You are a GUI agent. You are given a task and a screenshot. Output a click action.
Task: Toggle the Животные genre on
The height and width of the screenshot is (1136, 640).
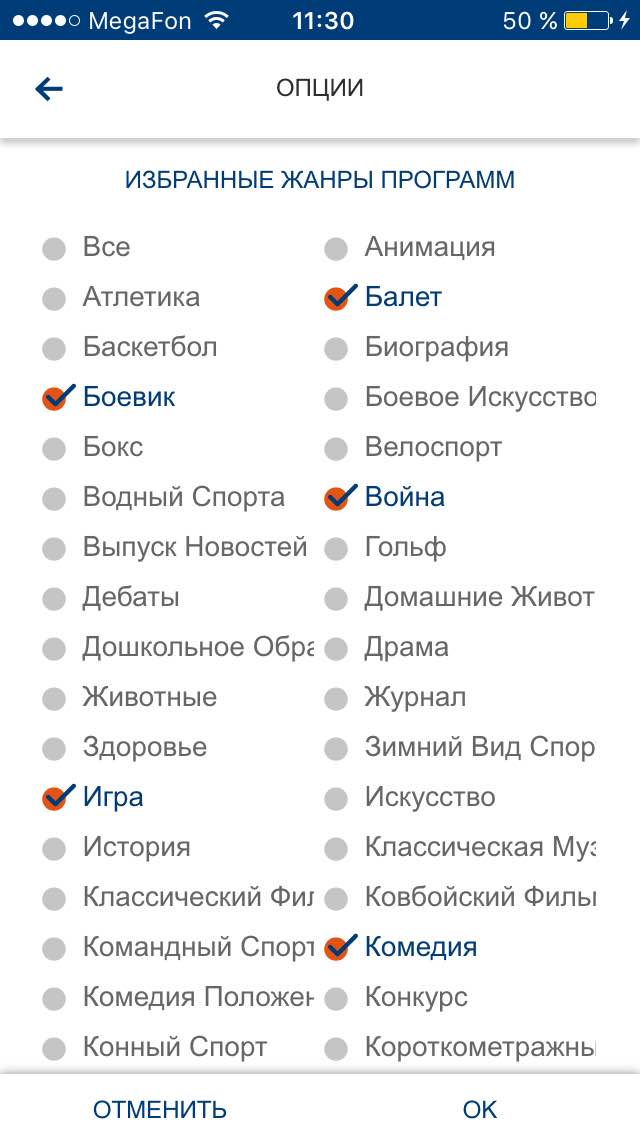click(x=54, y=698)
